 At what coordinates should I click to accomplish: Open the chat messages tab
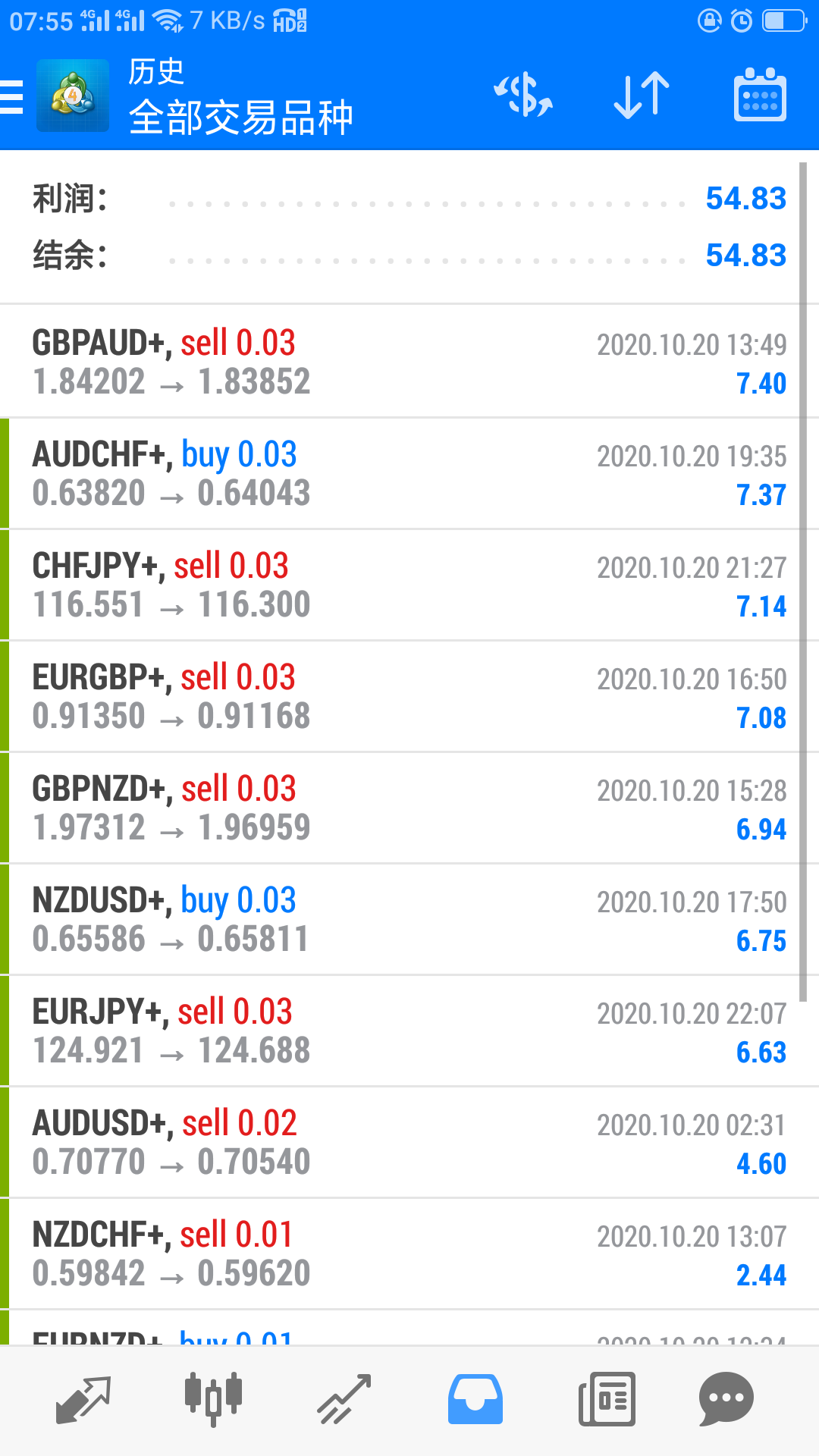click(x=726, y=1398)
